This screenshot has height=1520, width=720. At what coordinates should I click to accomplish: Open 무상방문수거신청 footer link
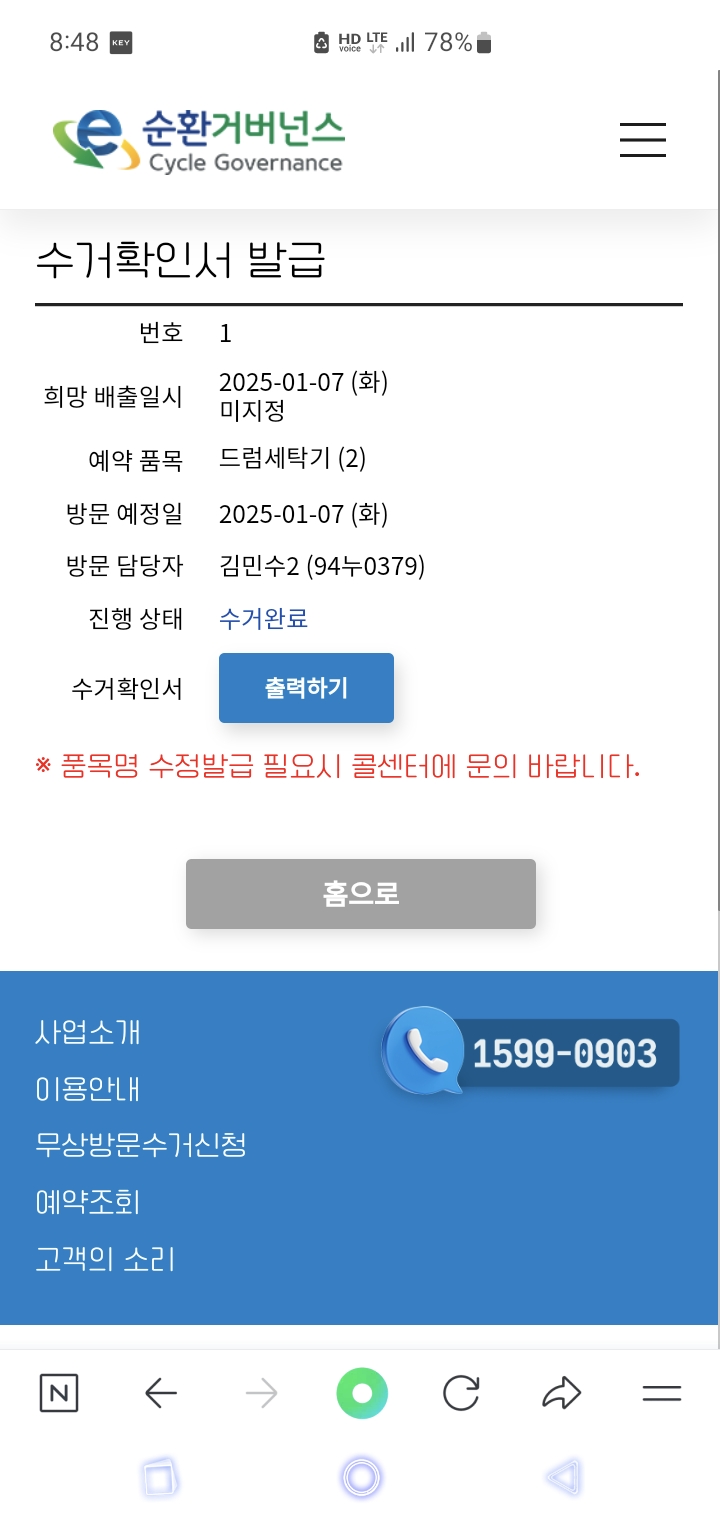[141, 1144]
